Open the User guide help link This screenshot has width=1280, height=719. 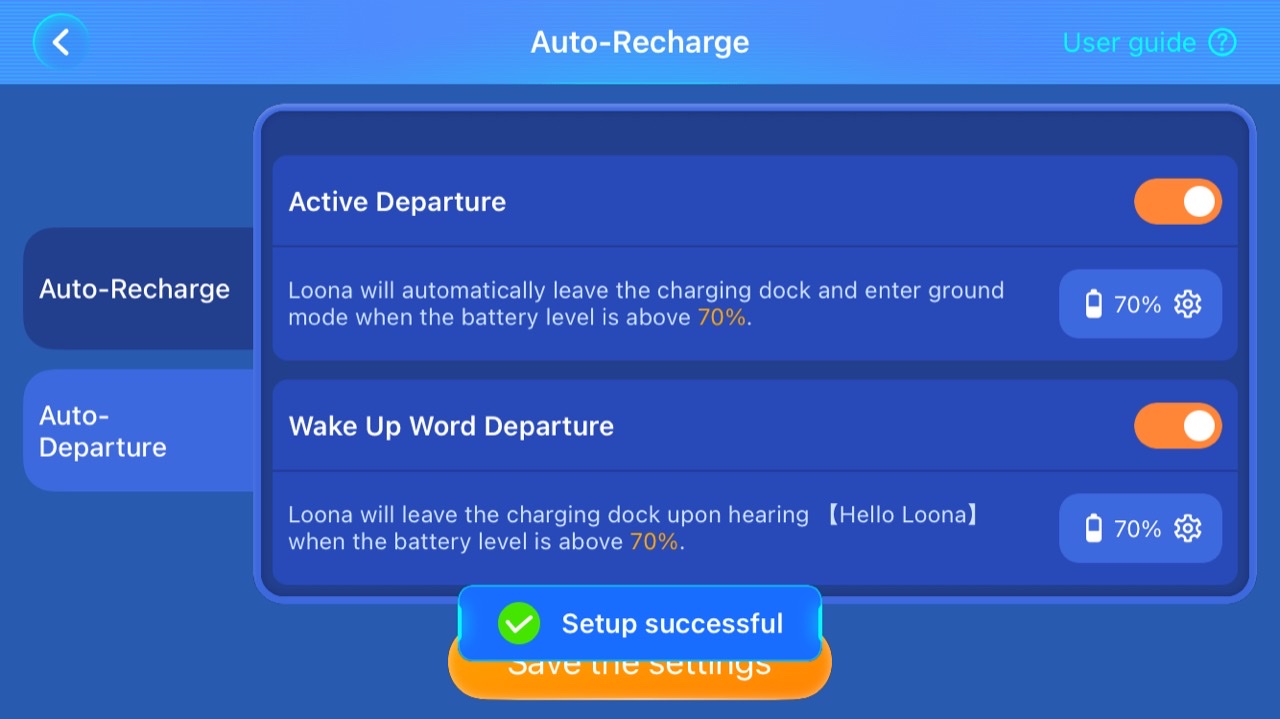1149,43
